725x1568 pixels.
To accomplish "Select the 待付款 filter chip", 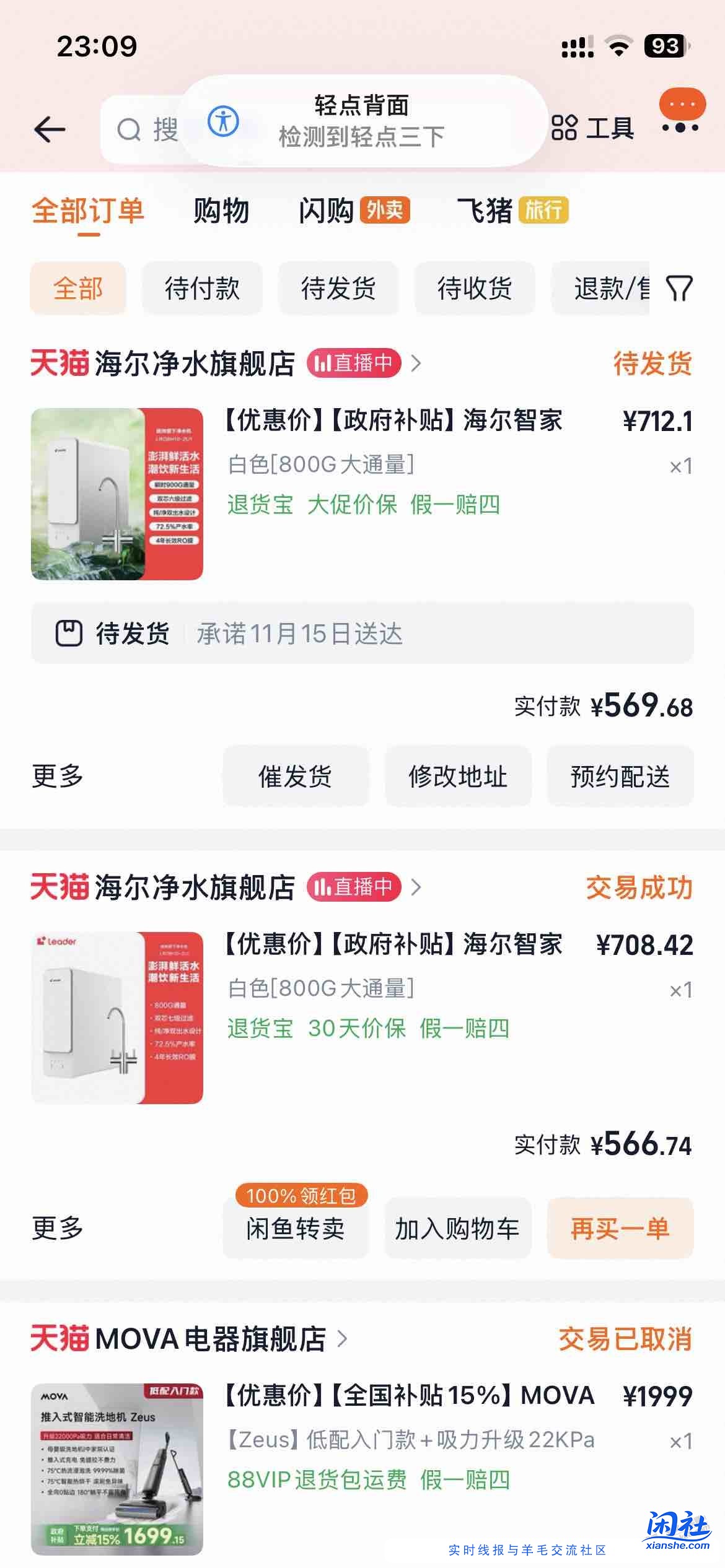I will [203, 289].
